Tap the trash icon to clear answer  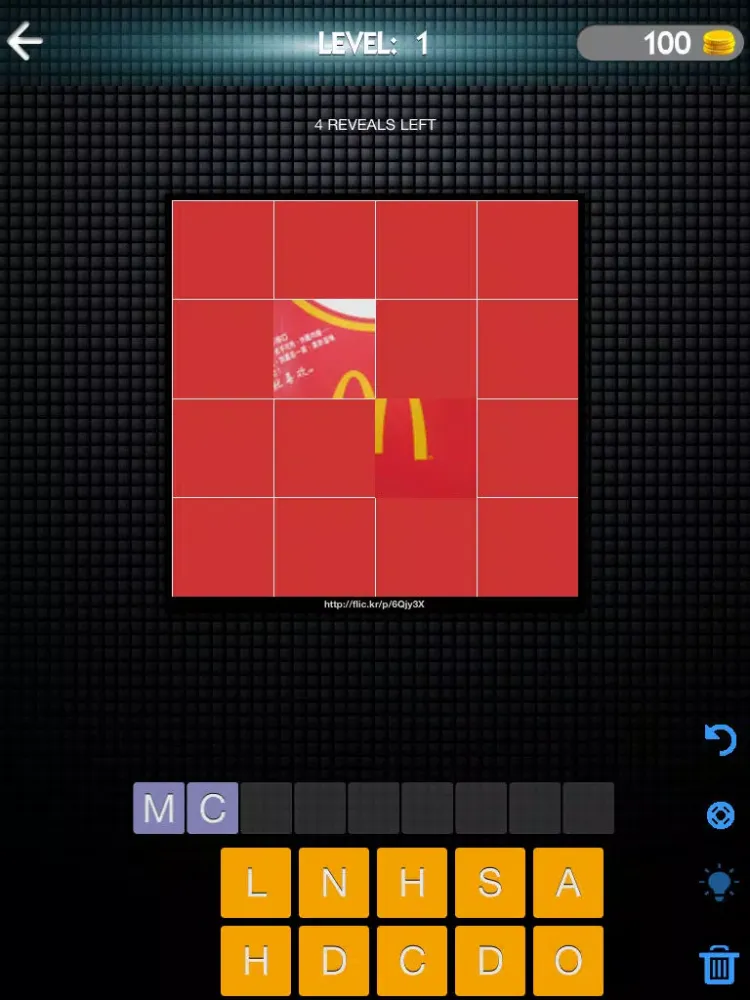(720, 962)
